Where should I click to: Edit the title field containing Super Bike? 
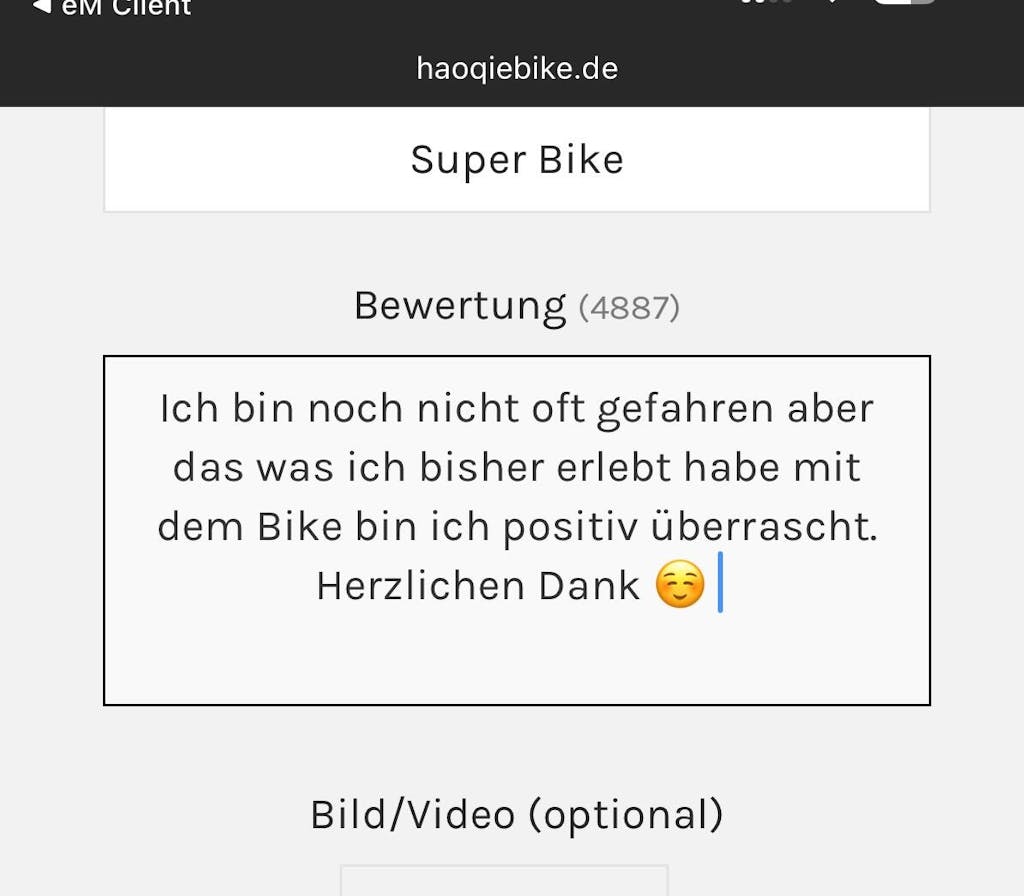pyautogui.click(x=516, y=160)
